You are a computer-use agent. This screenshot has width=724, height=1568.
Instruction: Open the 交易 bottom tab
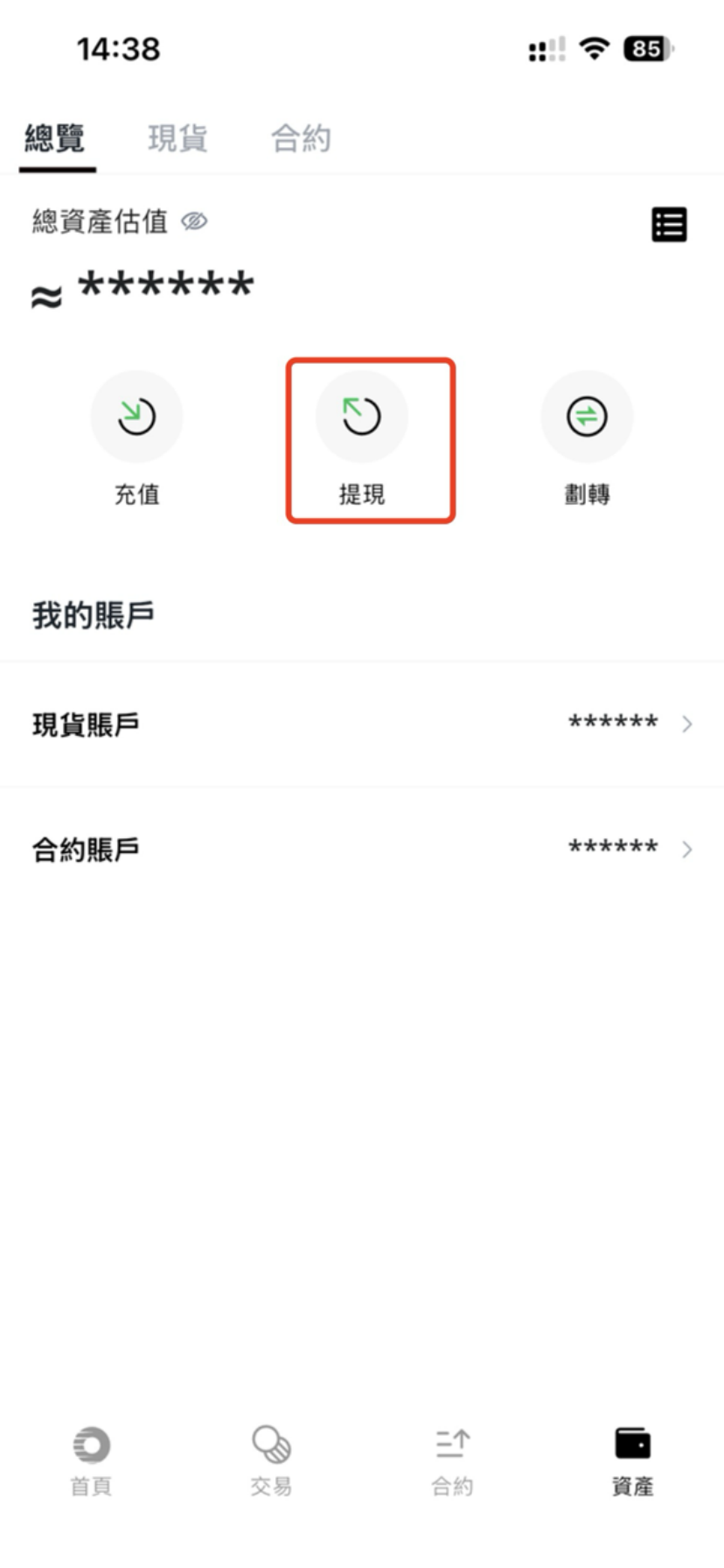[x=271, y=1459]
